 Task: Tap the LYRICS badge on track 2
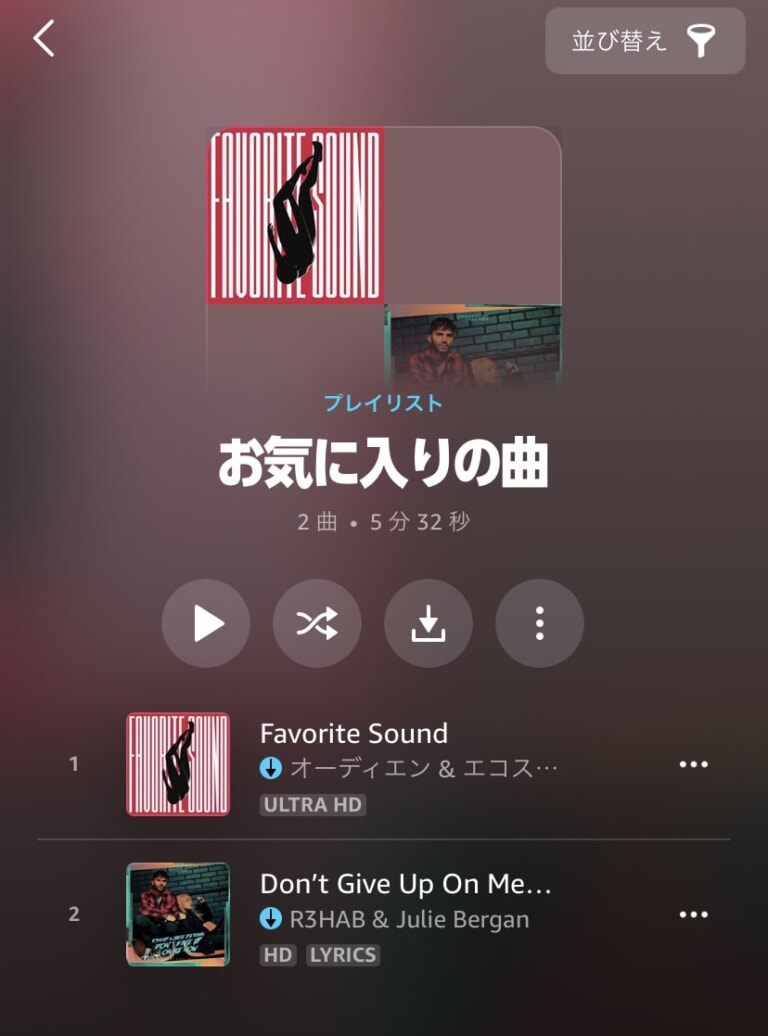pyautogui.click(x=344, y=955)
